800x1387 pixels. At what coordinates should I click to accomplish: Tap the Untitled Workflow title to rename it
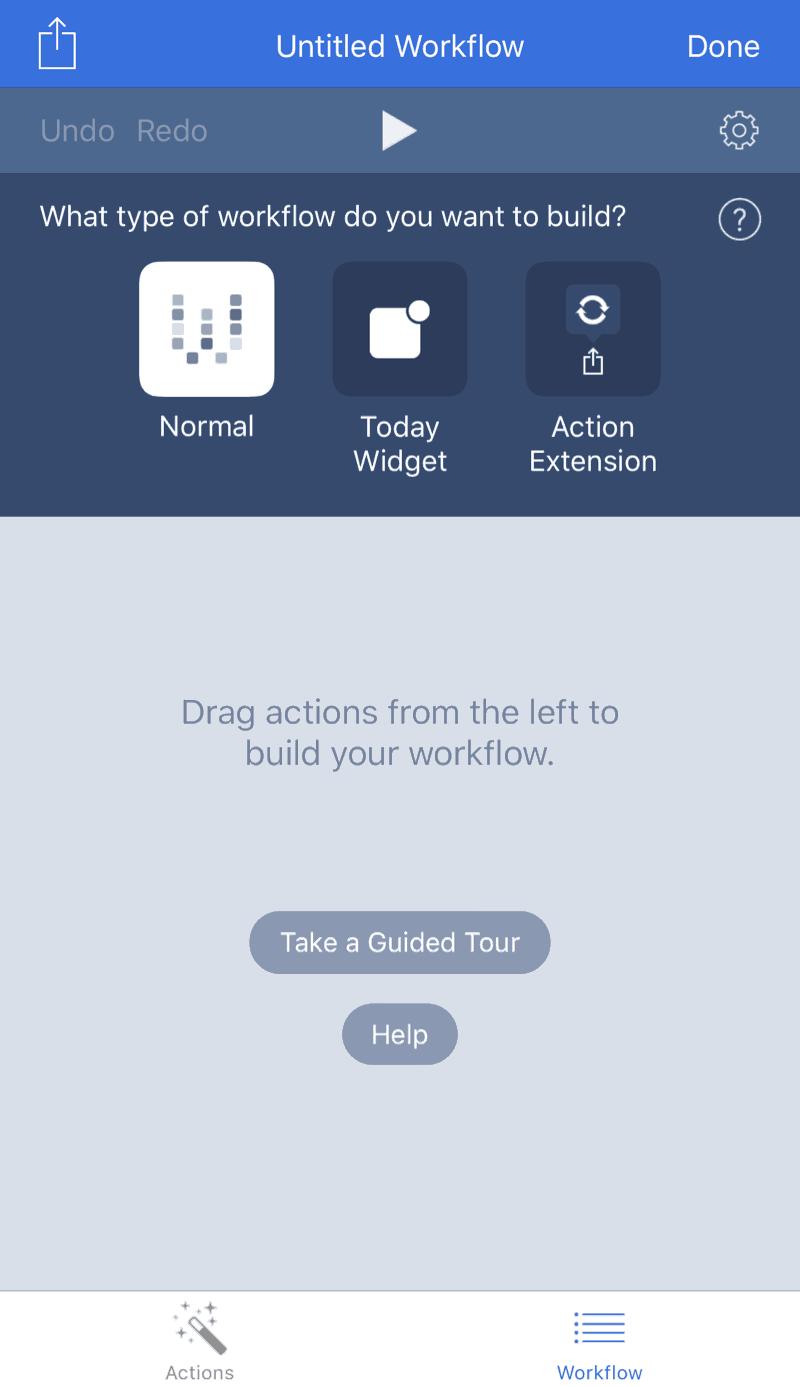(399, 45)
